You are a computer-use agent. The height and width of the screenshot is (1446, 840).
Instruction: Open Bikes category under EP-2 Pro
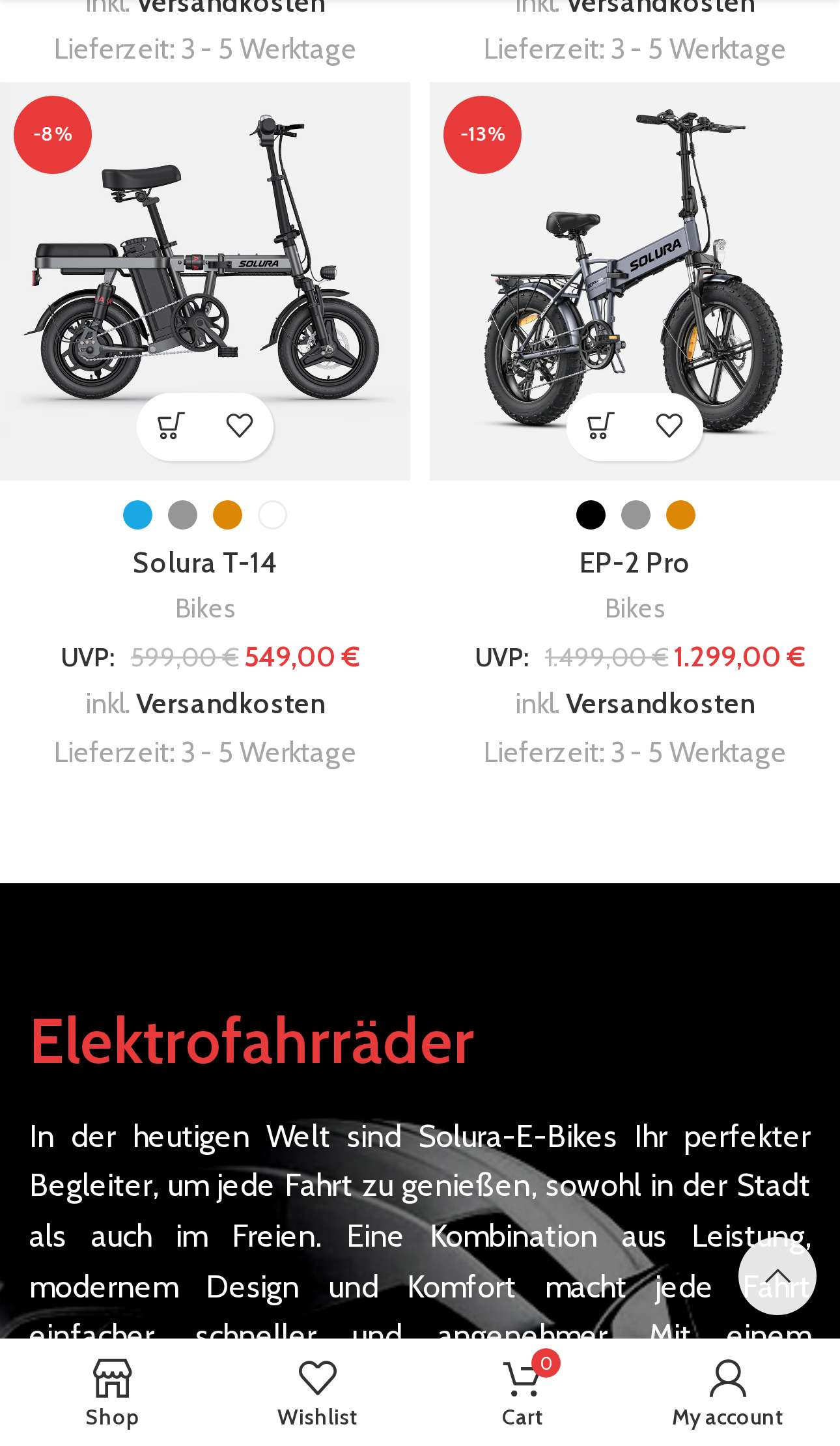(635, 608)
